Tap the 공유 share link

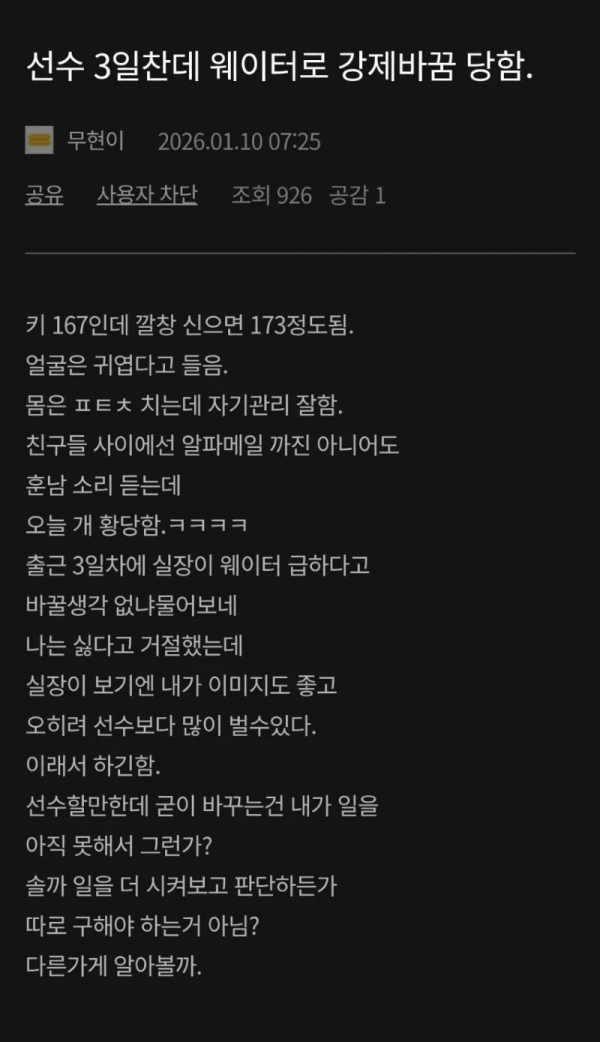coord(44,195)
